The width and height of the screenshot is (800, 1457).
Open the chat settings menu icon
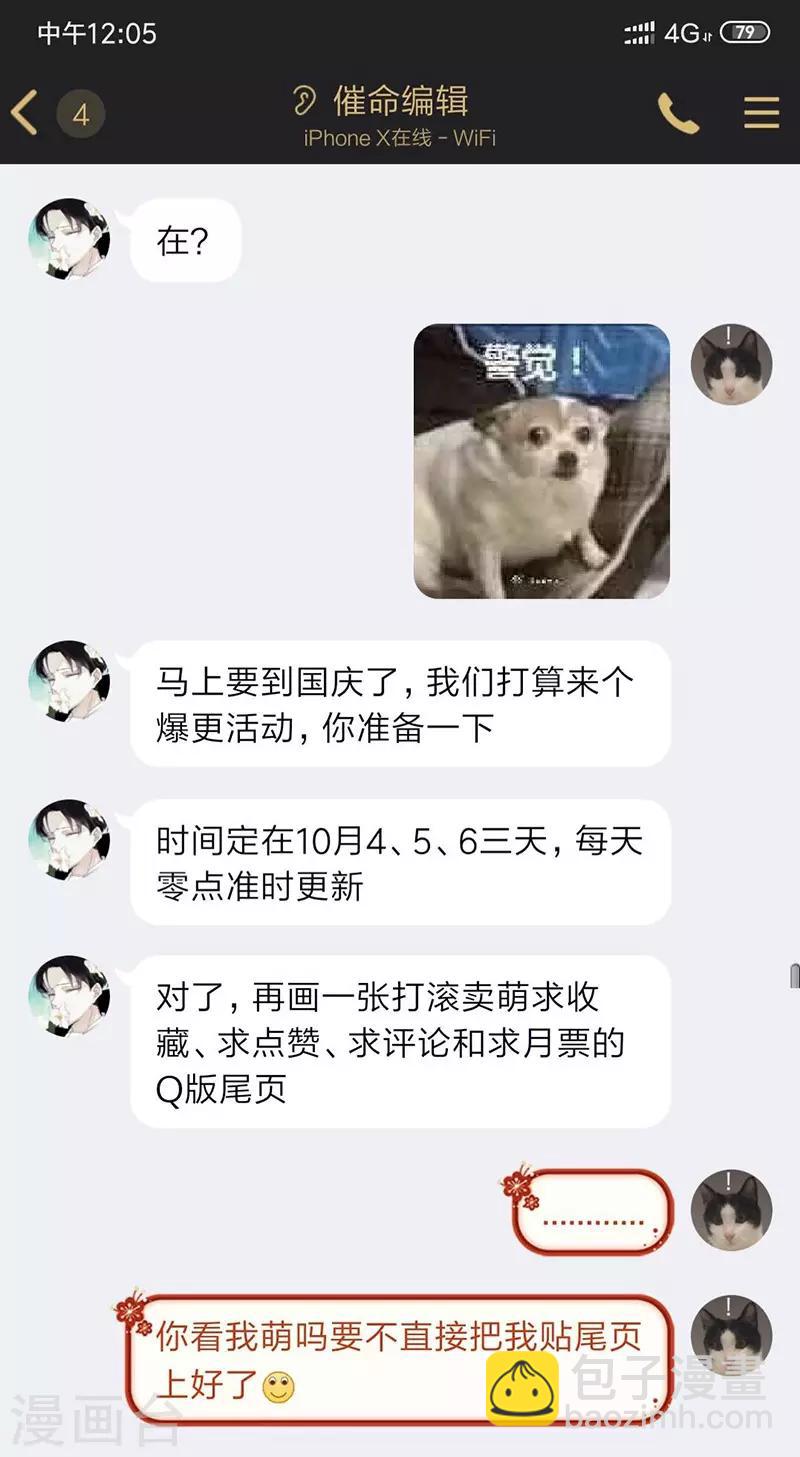point(761,113)
